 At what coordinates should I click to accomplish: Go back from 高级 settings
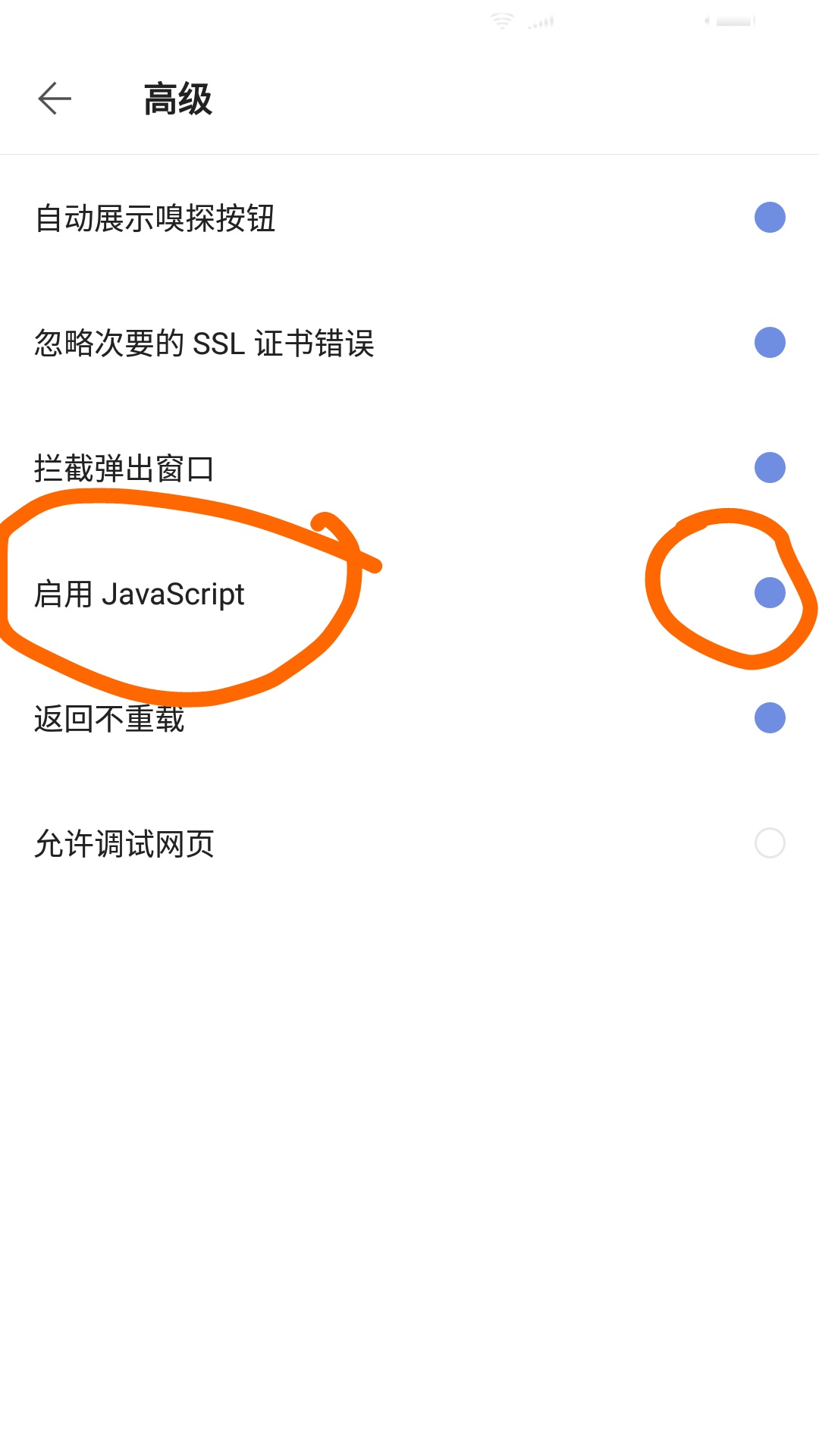tap(55, 99)
